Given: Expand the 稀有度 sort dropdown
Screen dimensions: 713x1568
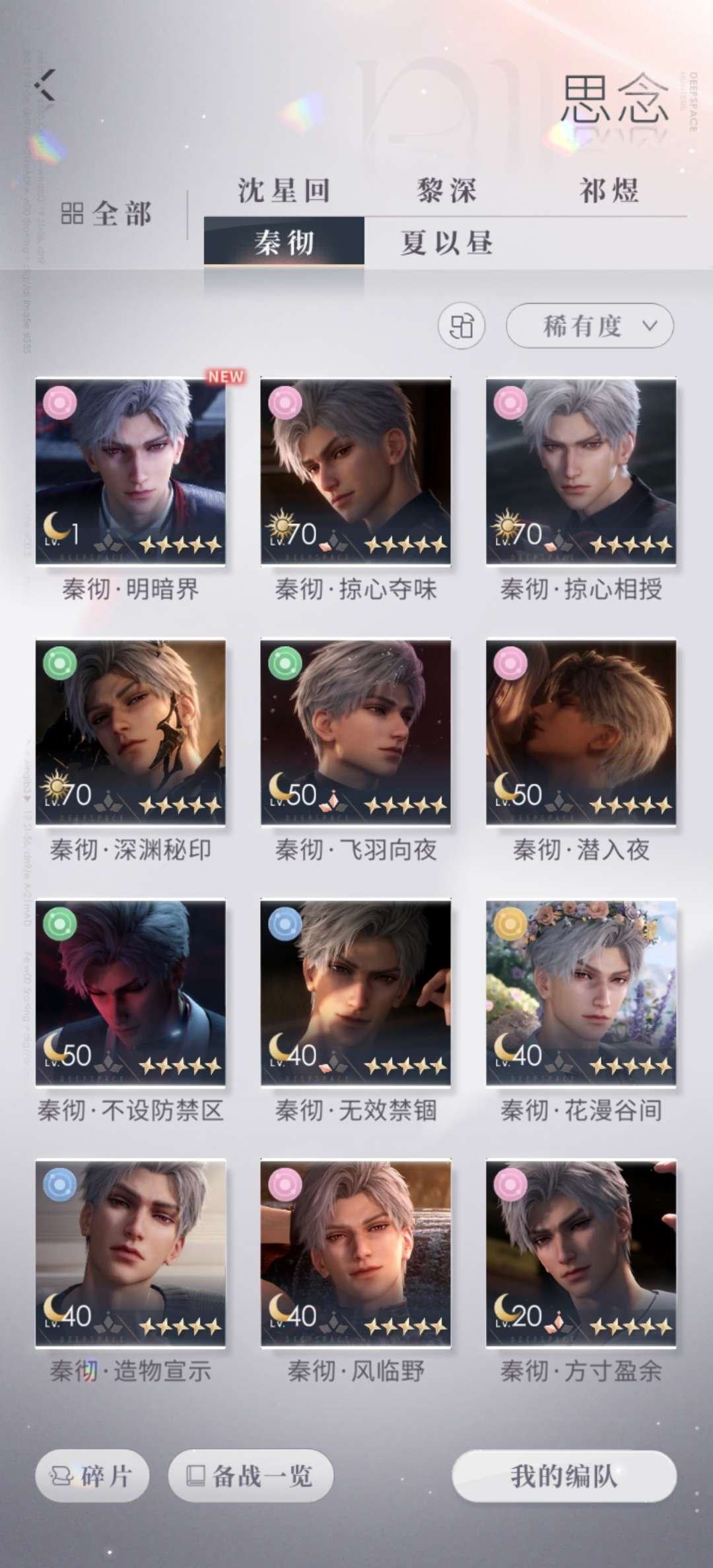Looking at the screenshot, I should [x=590, y=325].
